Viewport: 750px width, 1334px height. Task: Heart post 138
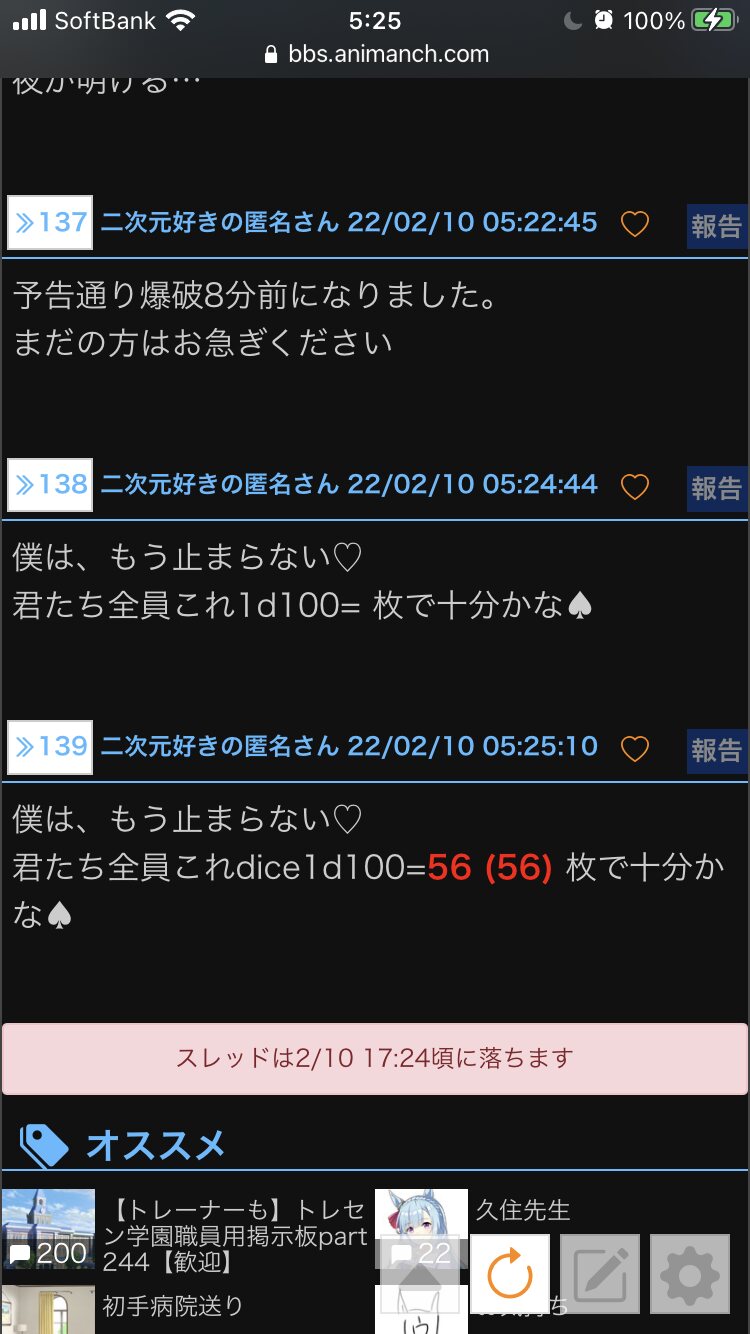[x=635, y=486]
